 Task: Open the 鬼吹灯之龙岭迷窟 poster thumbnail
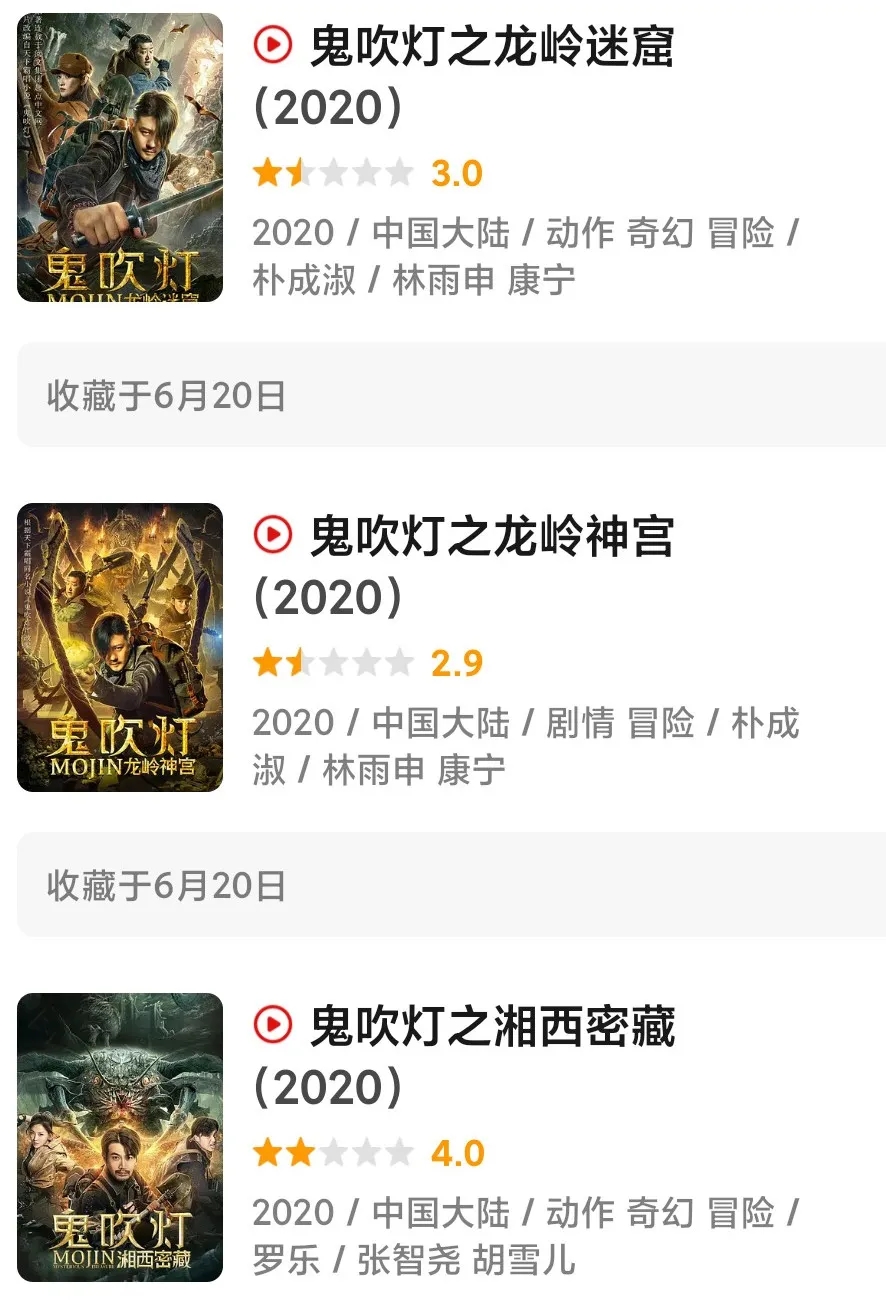coord(120,158)
